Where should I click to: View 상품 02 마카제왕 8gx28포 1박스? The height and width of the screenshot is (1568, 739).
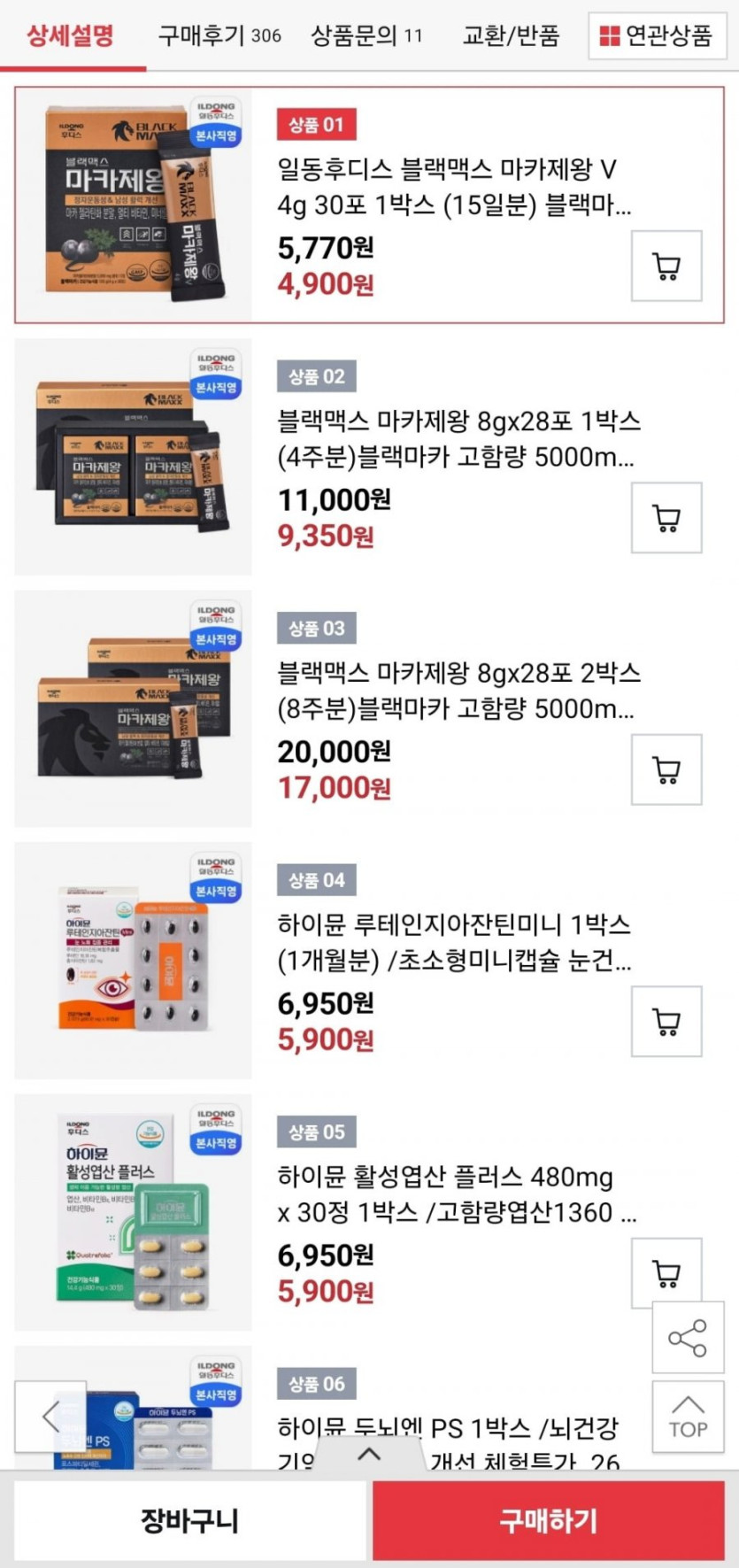click(x=457, y=438)
